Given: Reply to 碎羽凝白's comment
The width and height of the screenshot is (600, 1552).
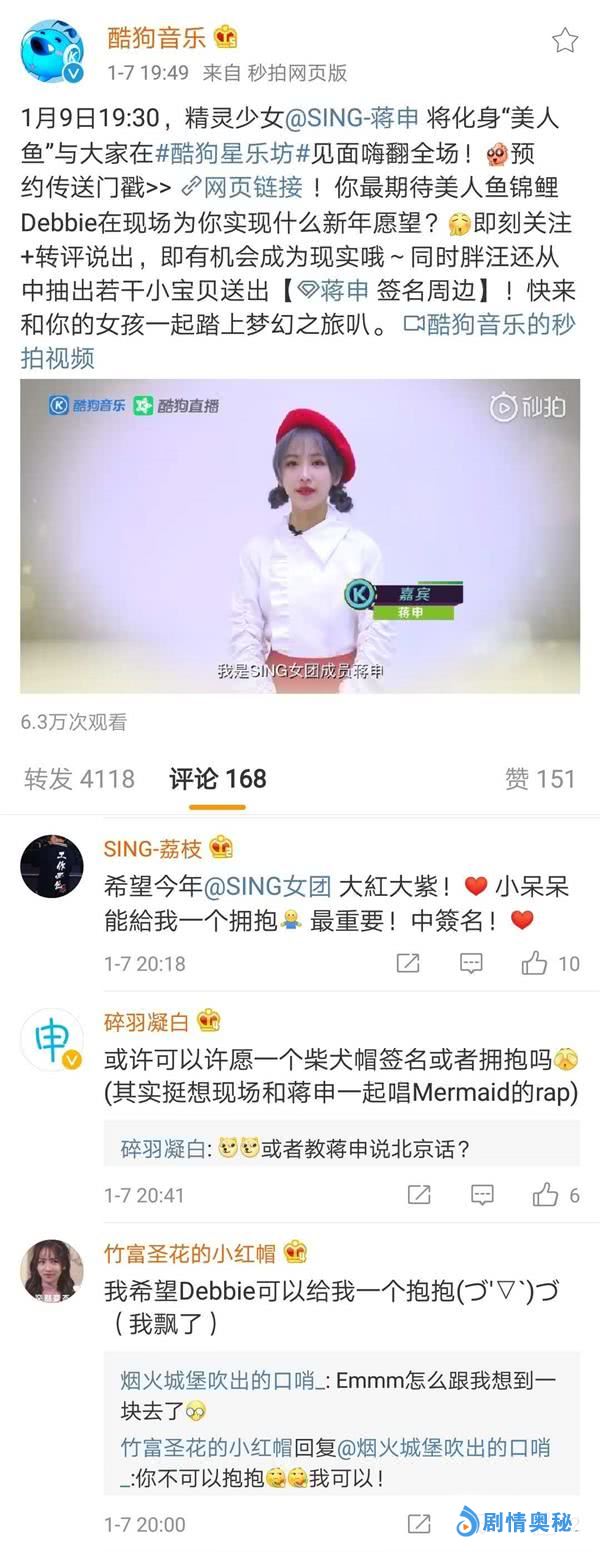Looking at the screenshot, I should point(482,1194).
